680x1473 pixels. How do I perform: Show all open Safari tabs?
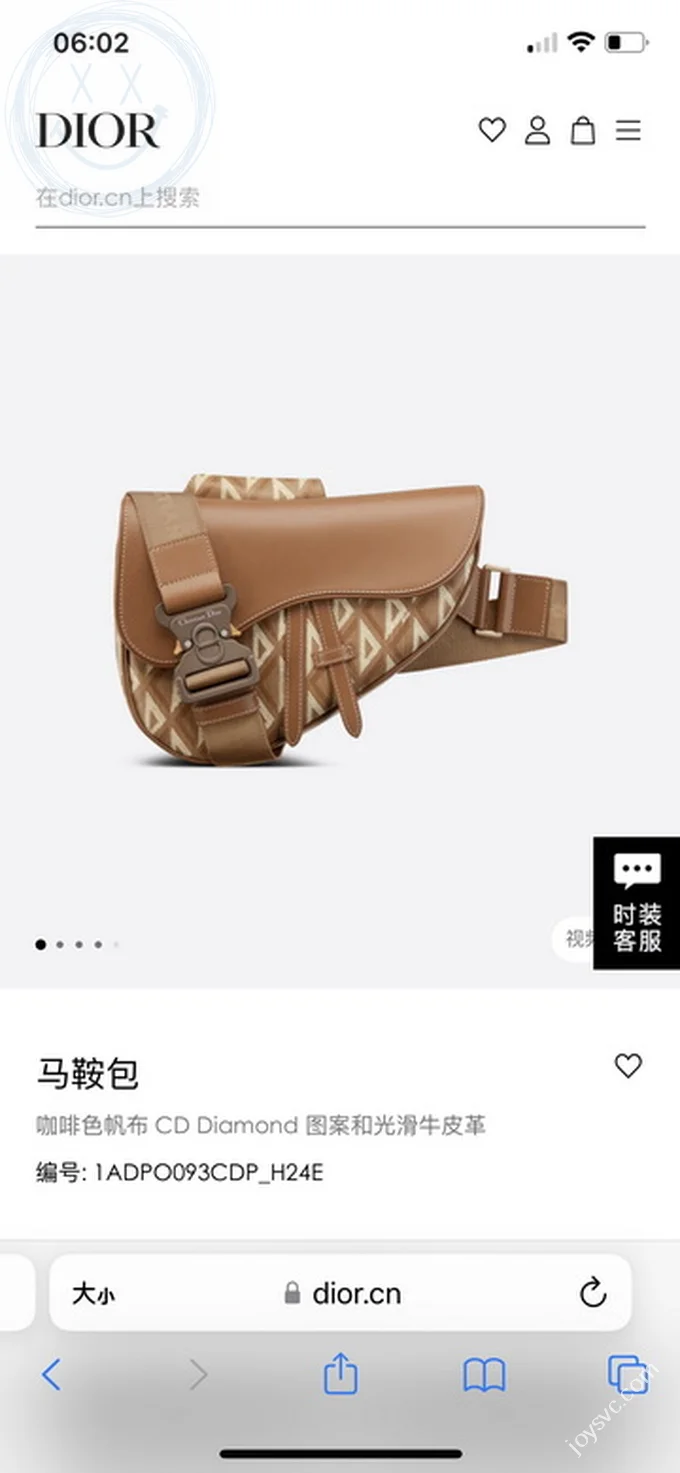click(x=627, y=1375)
